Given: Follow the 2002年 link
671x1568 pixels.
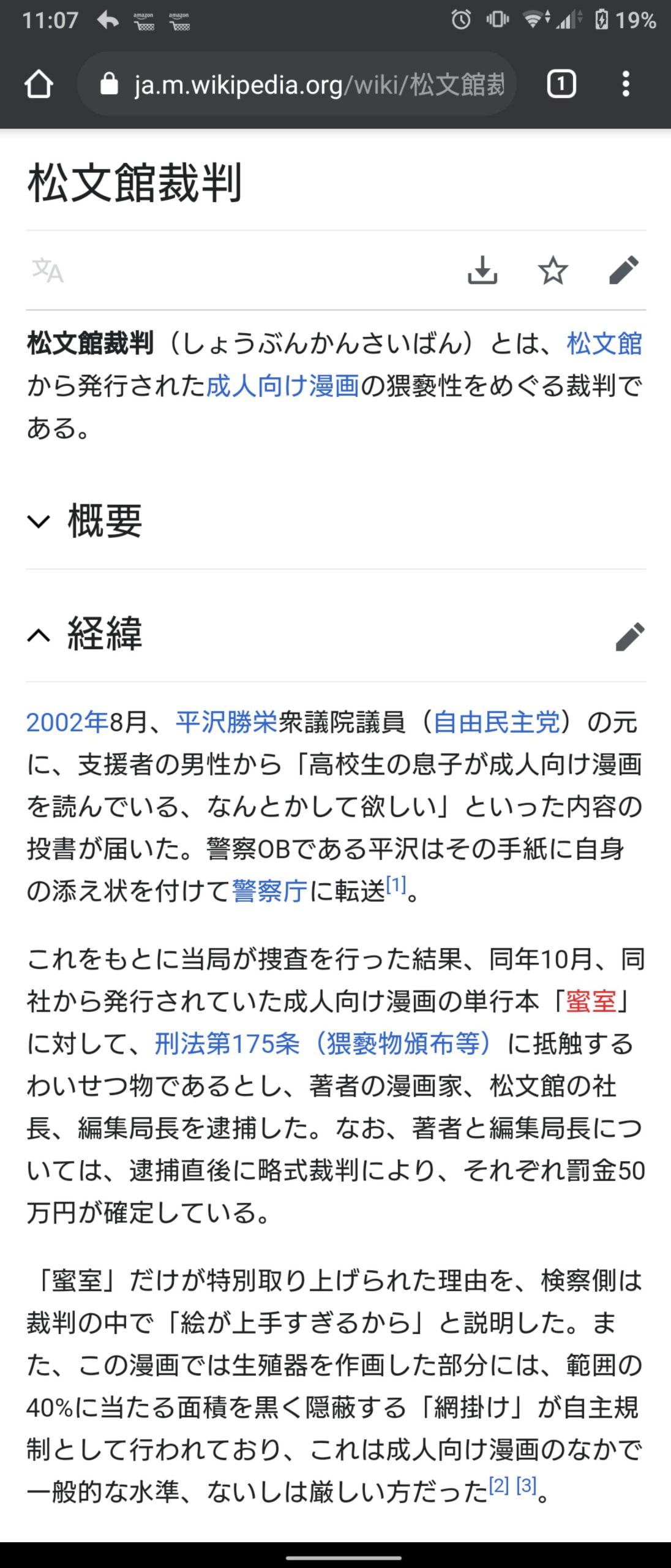Looking at the screenshot, I should pos(67,723).
